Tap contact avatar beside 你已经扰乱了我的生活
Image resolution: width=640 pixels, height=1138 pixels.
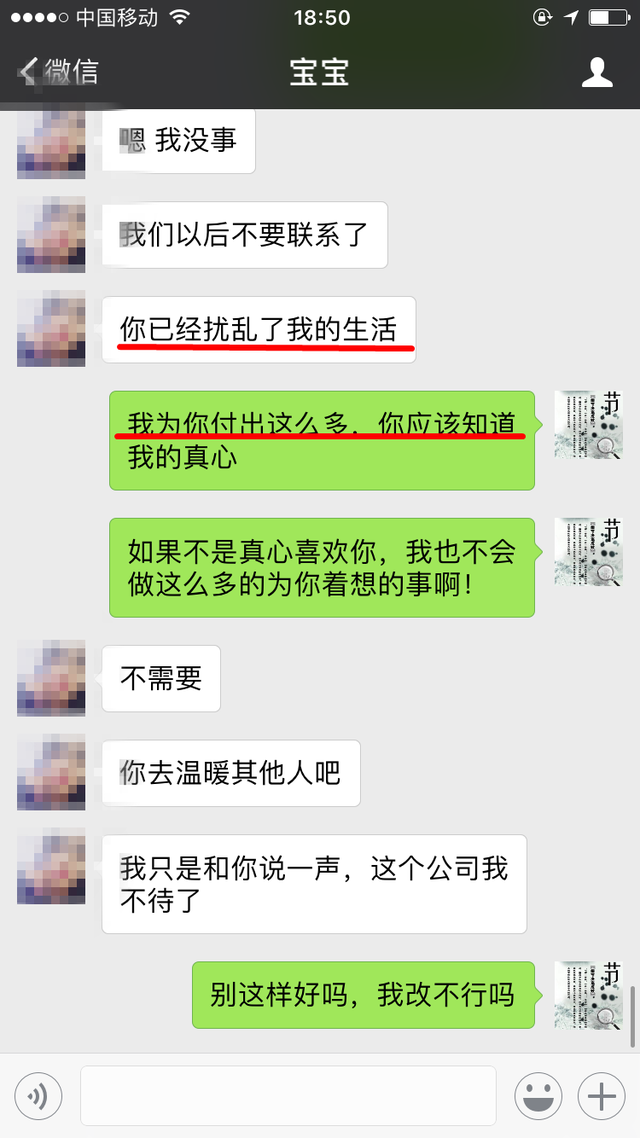tap(51, 328)
